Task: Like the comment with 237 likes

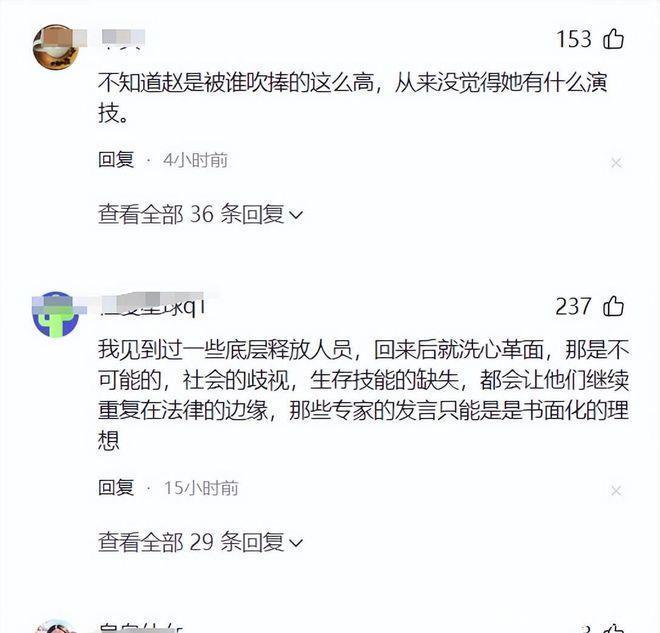Action: pos(614,306)
